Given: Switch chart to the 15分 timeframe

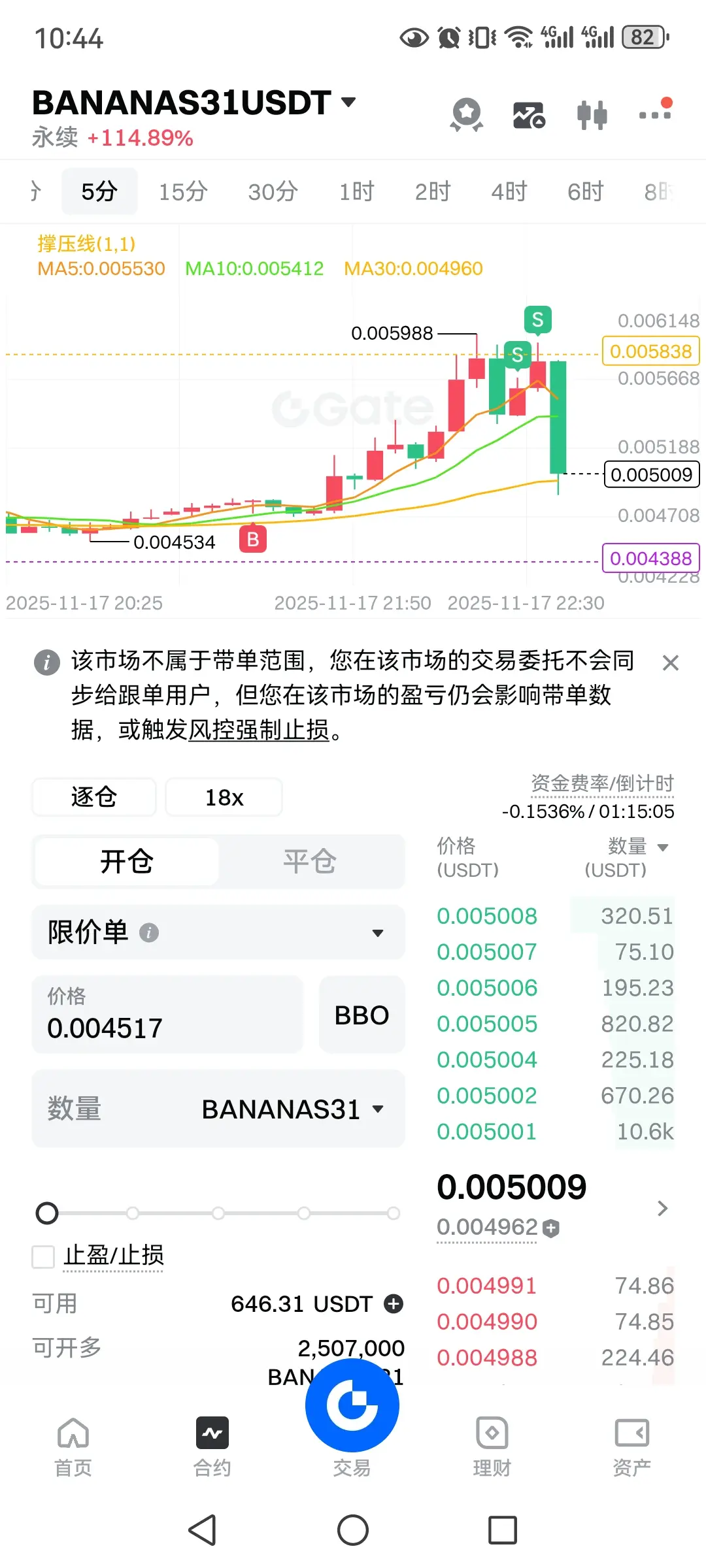Looking at the screenshot, I should click(183, 191).
